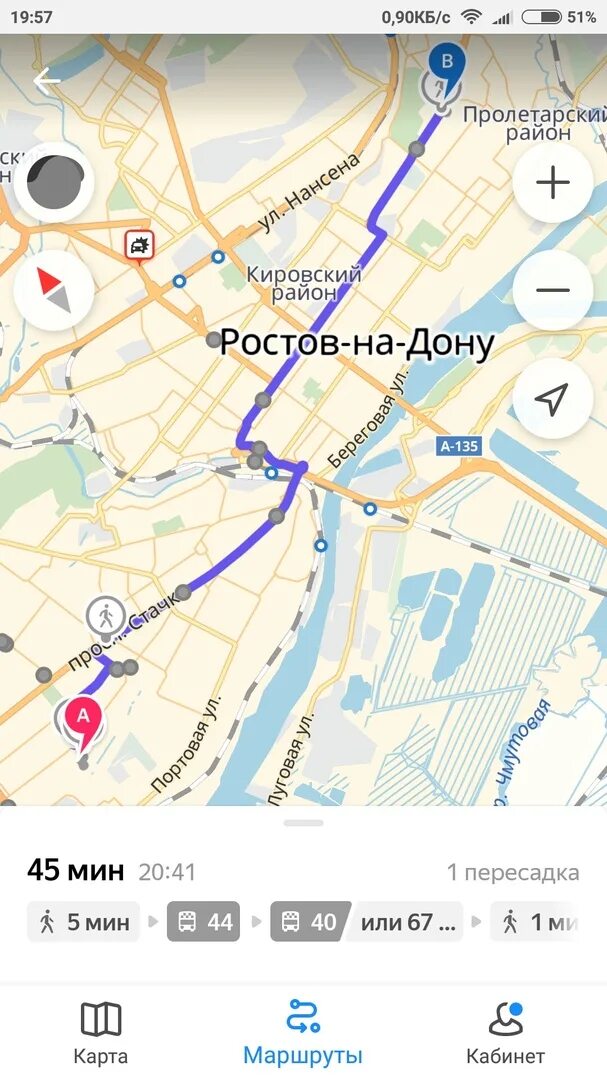Zoom in with the plus button
607x1080 pixels.
(553, 183)
